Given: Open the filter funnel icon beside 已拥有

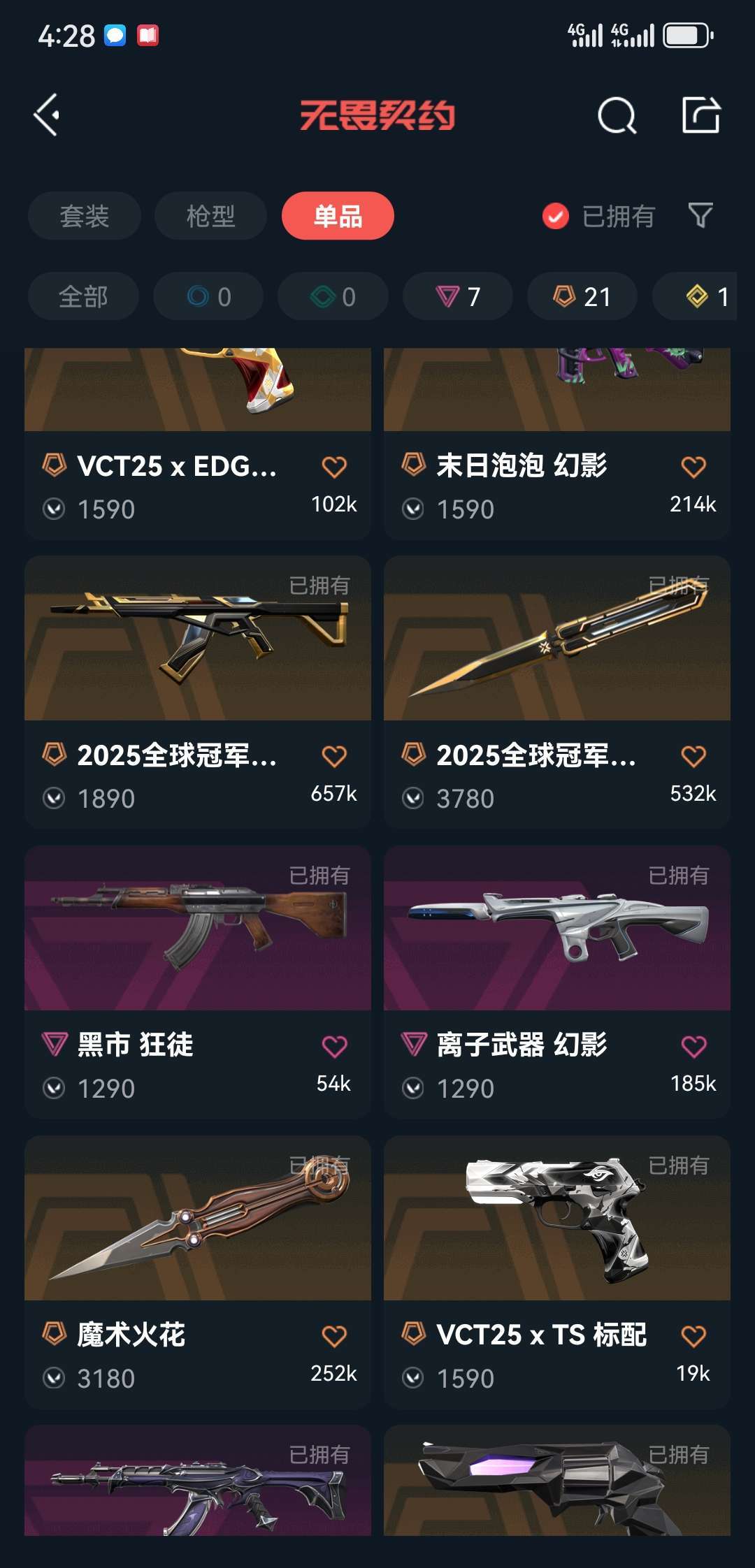Looking at the screenshot, I should 699,217.
